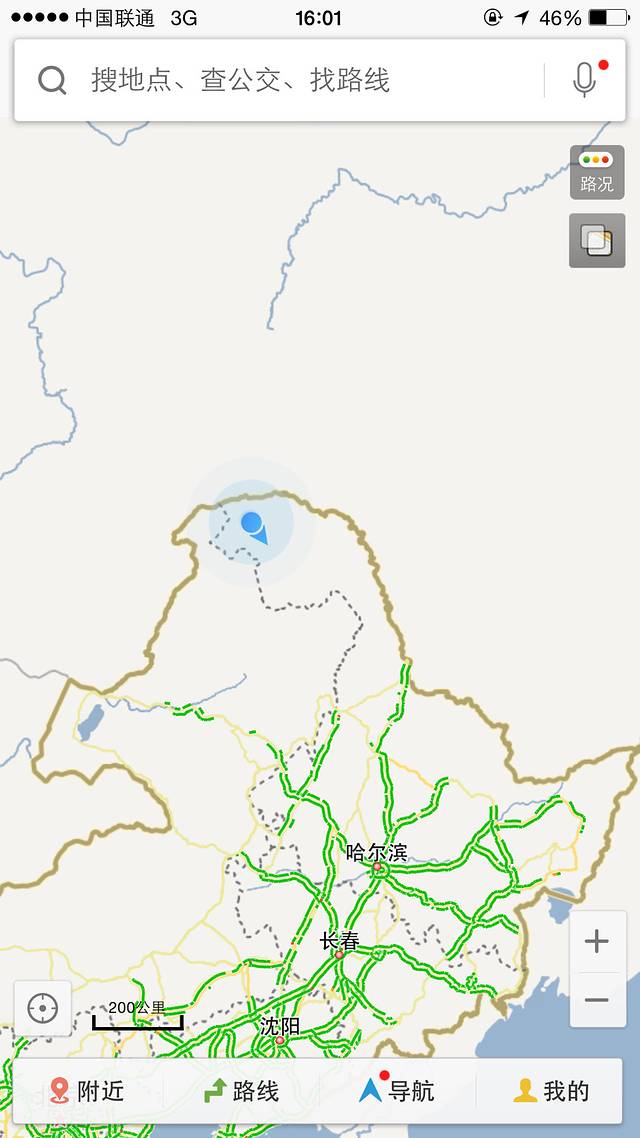
Task: Start voice search with the microphone
Action: (585, 80)
